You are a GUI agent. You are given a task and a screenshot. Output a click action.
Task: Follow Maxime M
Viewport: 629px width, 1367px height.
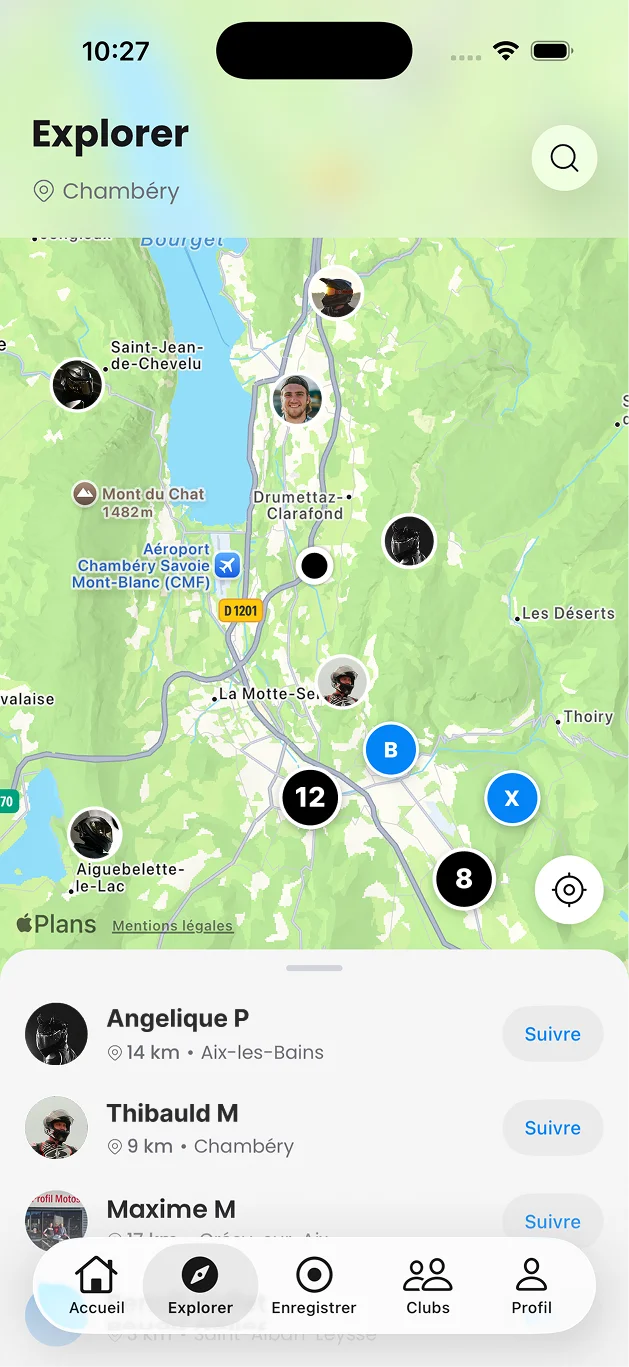(x=552, y=1220)
